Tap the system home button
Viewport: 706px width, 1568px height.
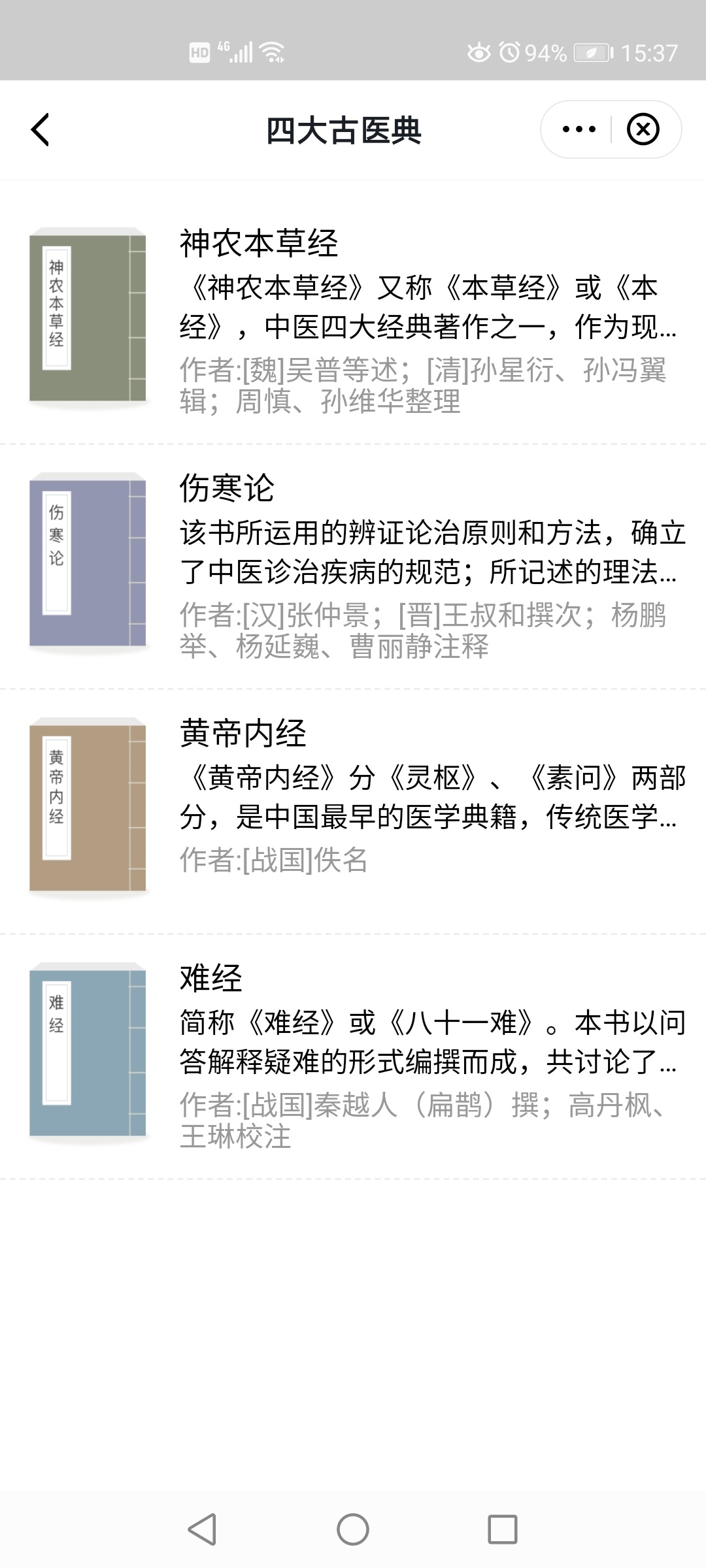tap(353, 1529)
